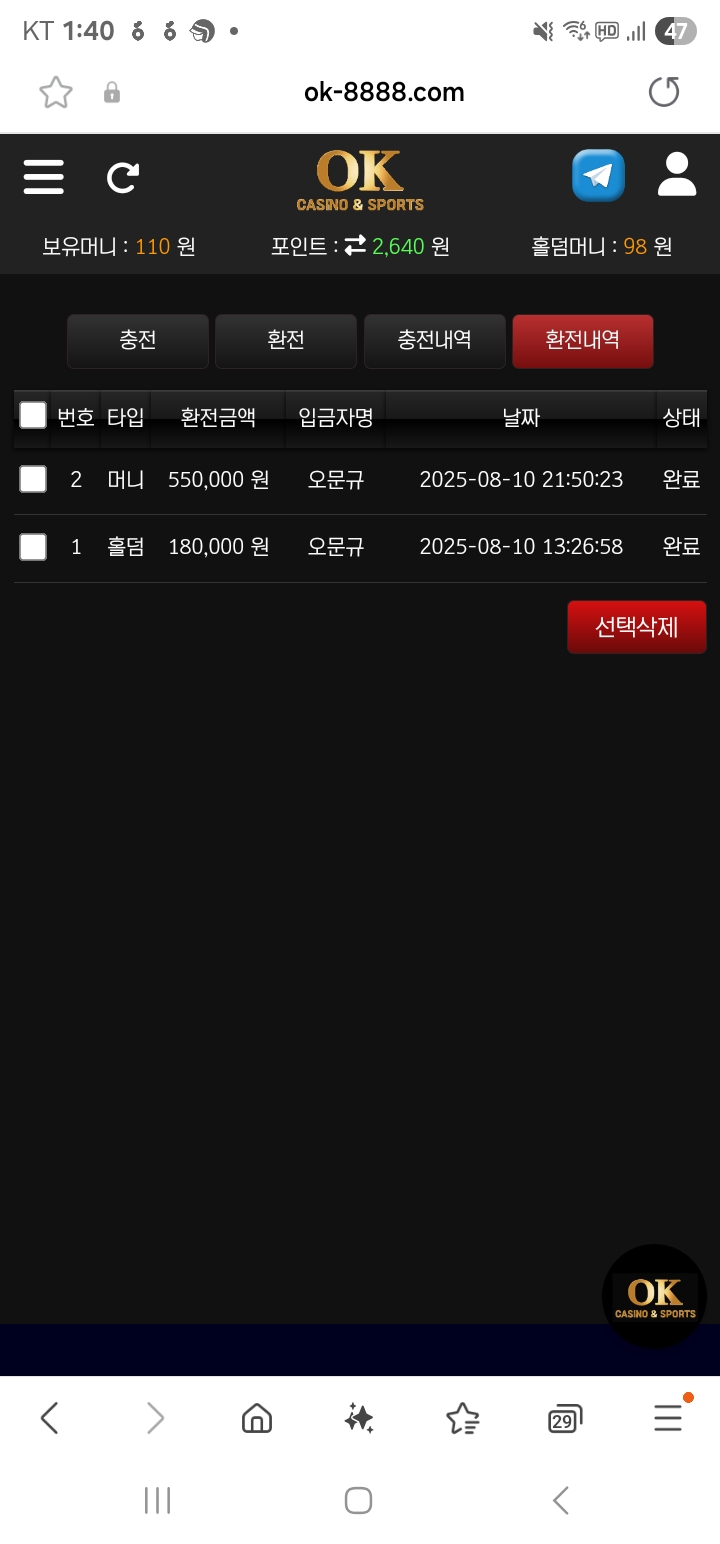Bookmark this page with the star icon
Image resolution: width=720 pixels, height=1544 pixels.
[x=56, y=93]
